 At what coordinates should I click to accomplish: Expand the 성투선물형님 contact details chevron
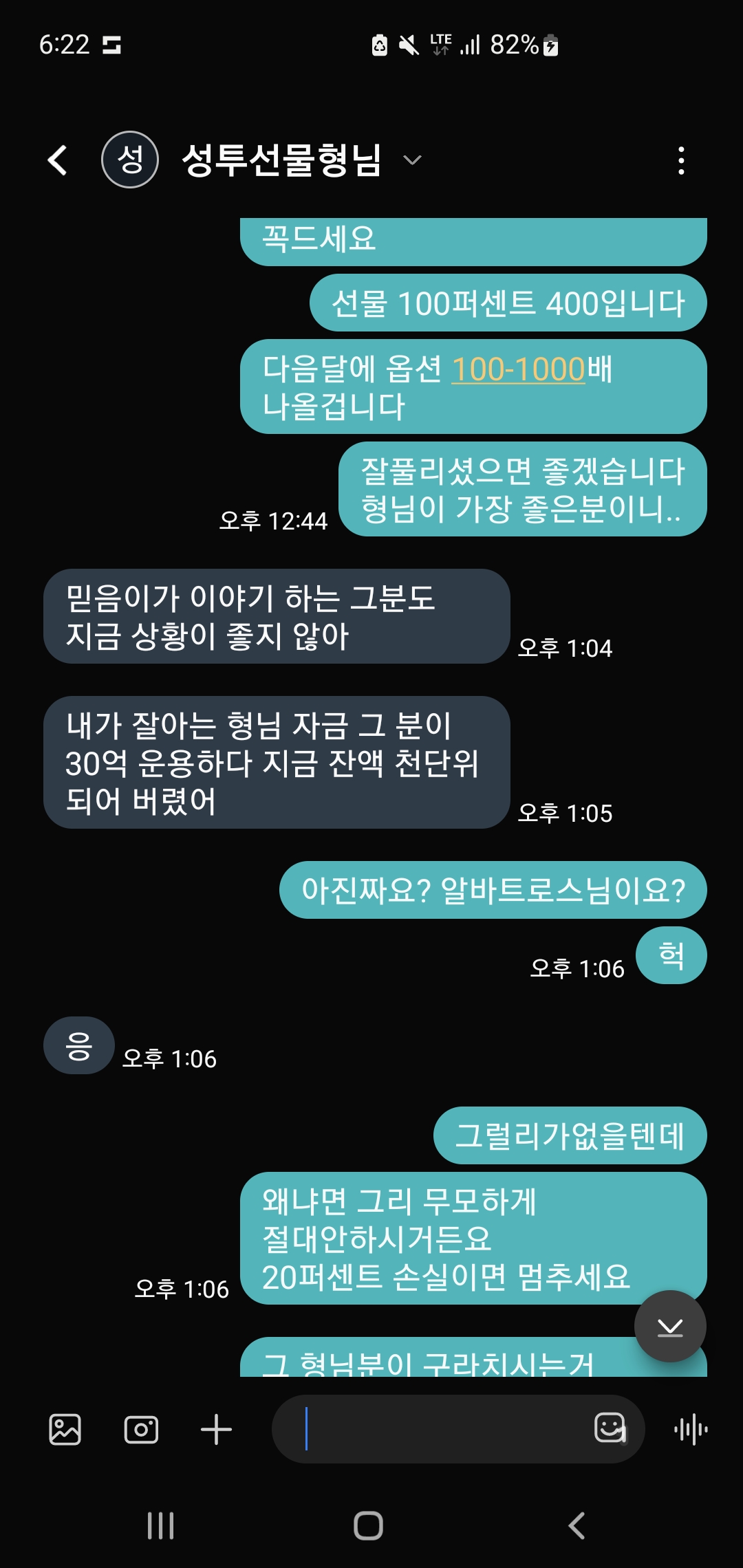tap(412, 160)
